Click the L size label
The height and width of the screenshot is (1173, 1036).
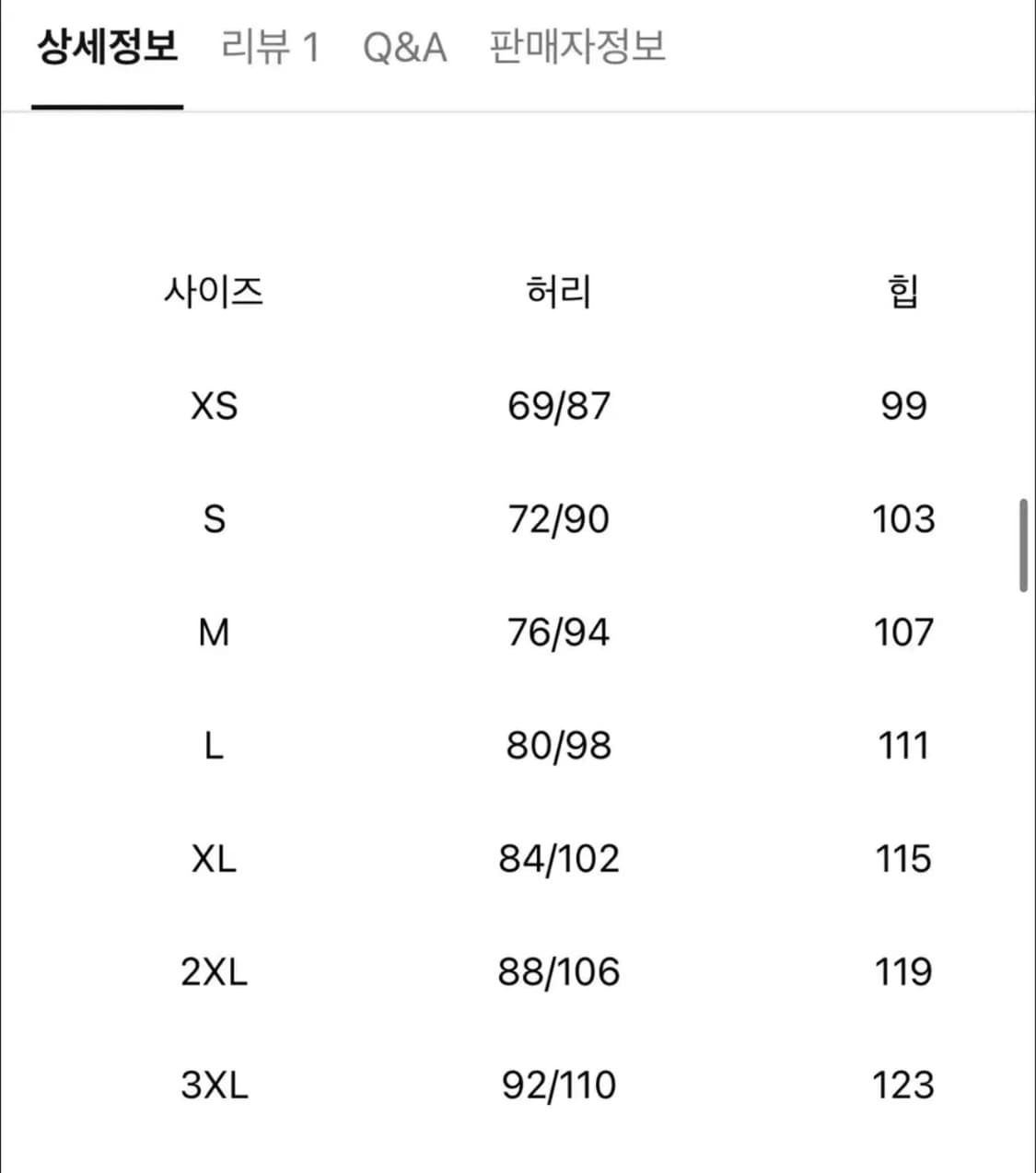tap(215, 747)
